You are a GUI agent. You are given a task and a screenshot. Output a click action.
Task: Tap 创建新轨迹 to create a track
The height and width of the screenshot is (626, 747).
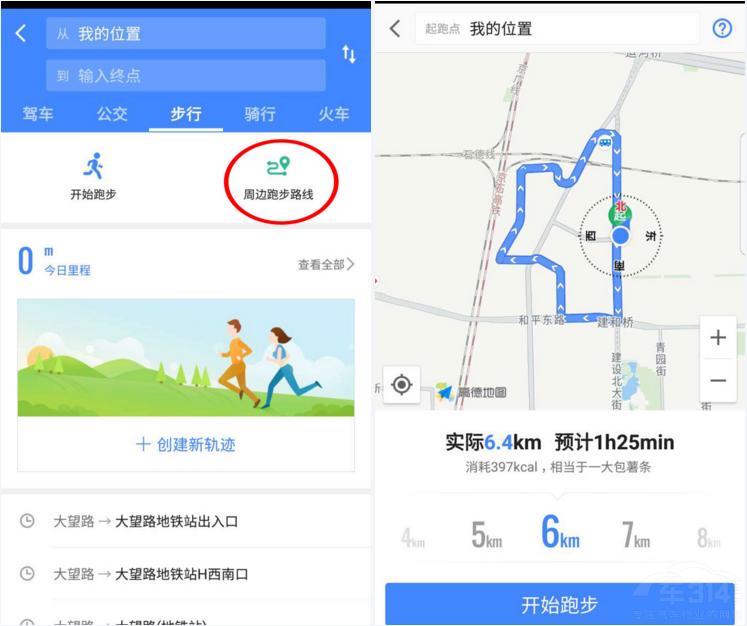[x=186, y=444]
